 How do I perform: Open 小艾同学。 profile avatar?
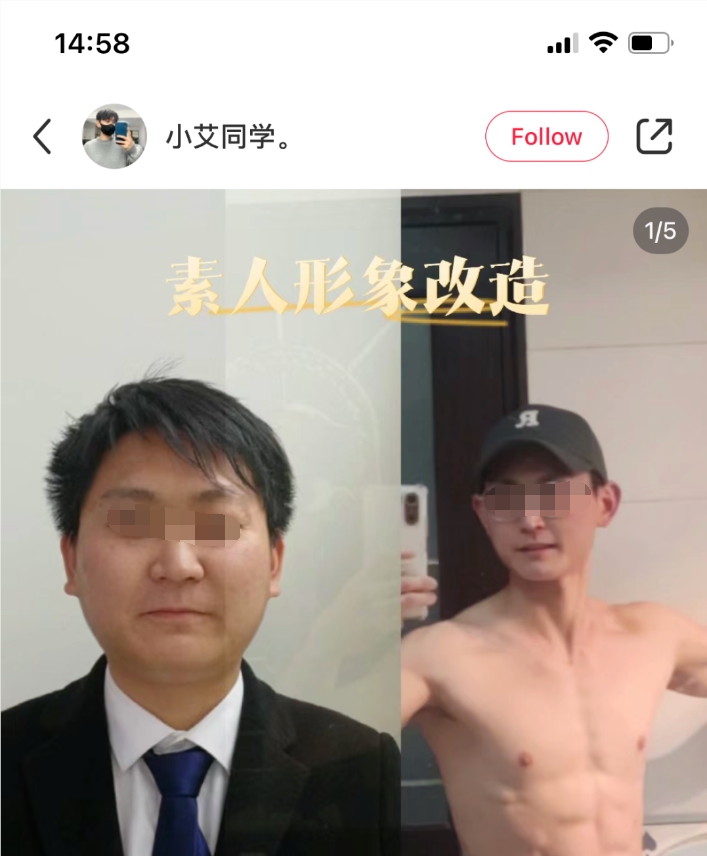tap(114, 136)
